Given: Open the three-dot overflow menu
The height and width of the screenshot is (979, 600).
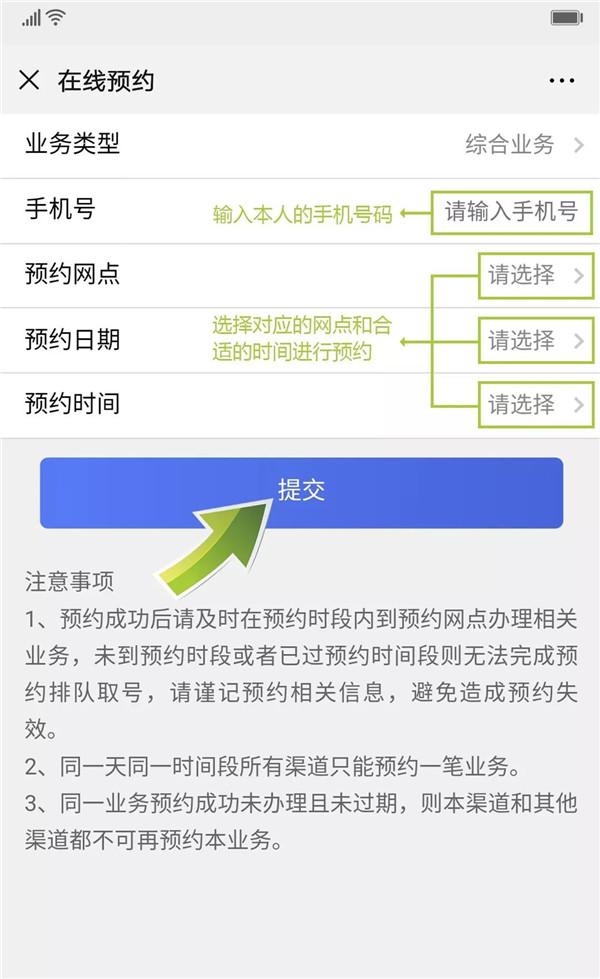Looking at the screenshot, I should [x=561, y=81].
